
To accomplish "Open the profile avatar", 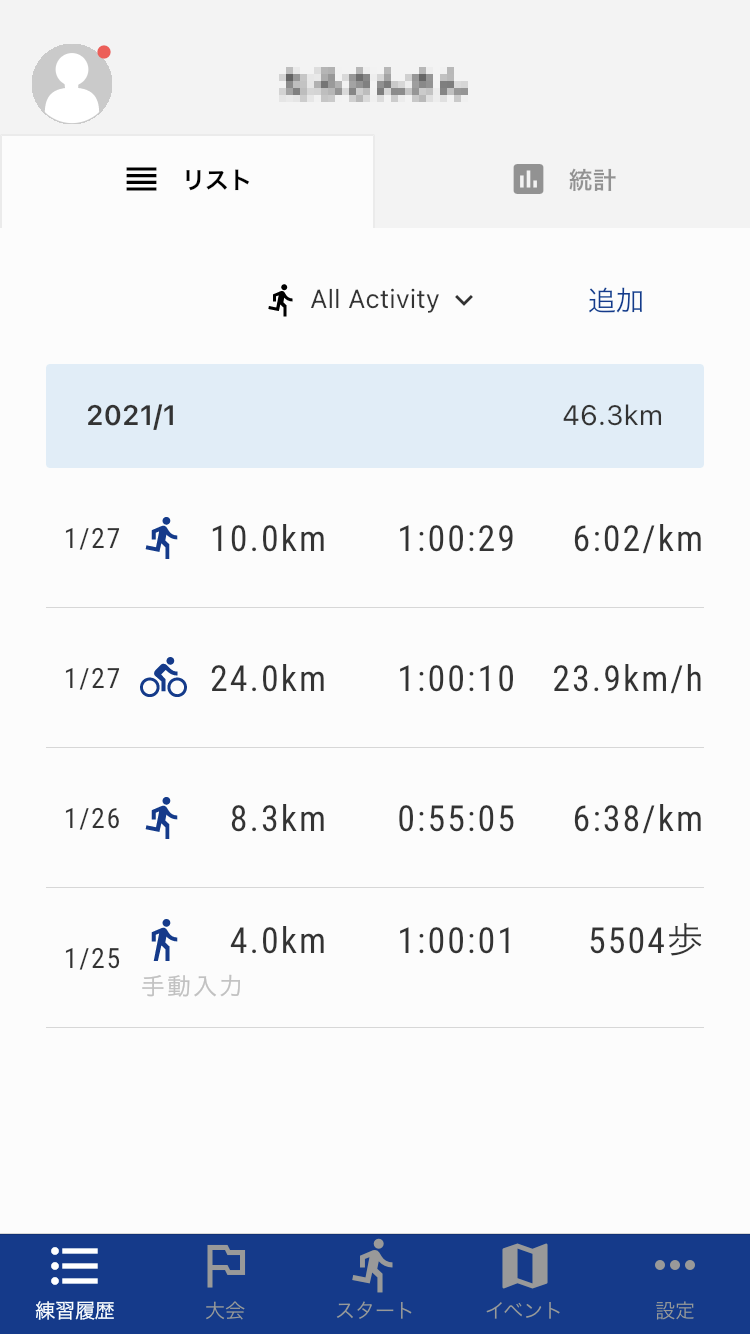I will (72, 84).
